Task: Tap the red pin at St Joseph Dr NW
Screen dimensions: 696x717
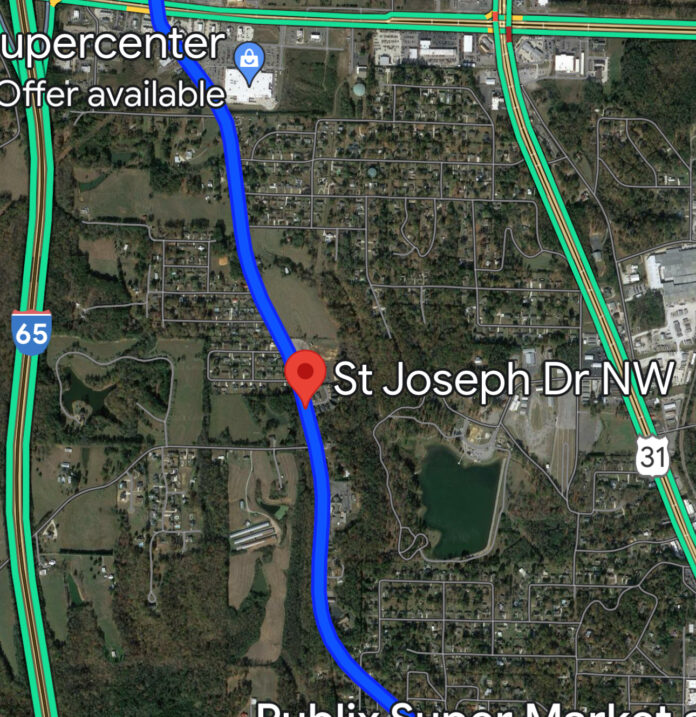Action: (304, 374)
